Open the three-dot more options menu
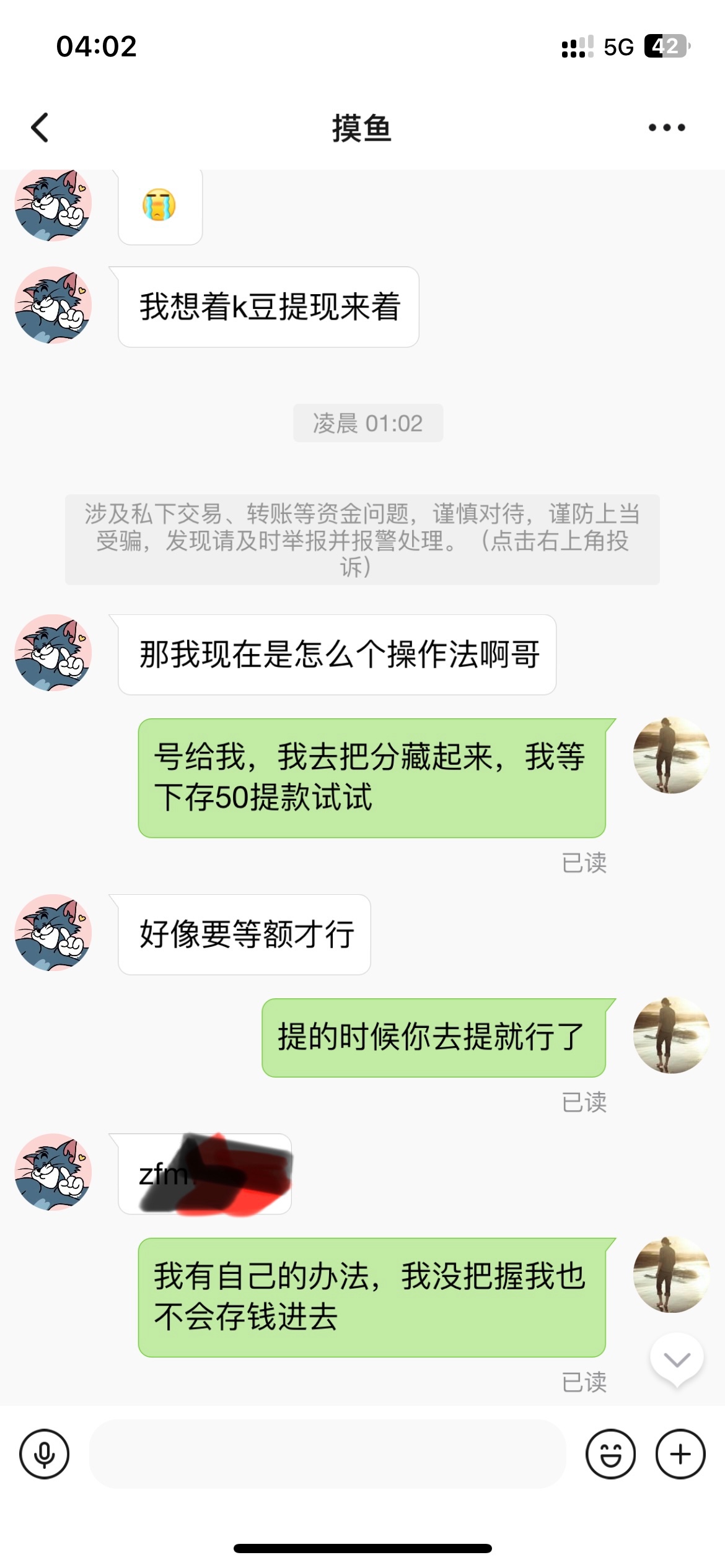The image size is (725, 1568). tap(666, 128)
